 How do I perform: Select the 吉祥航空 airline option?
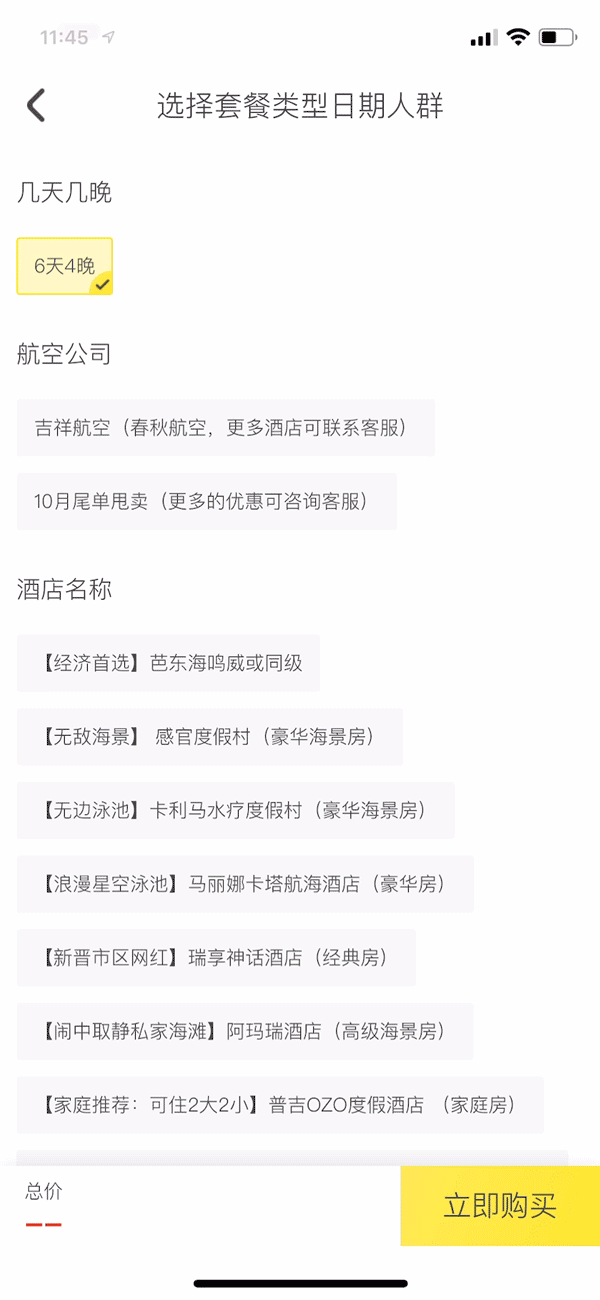(x=225, y=428)
